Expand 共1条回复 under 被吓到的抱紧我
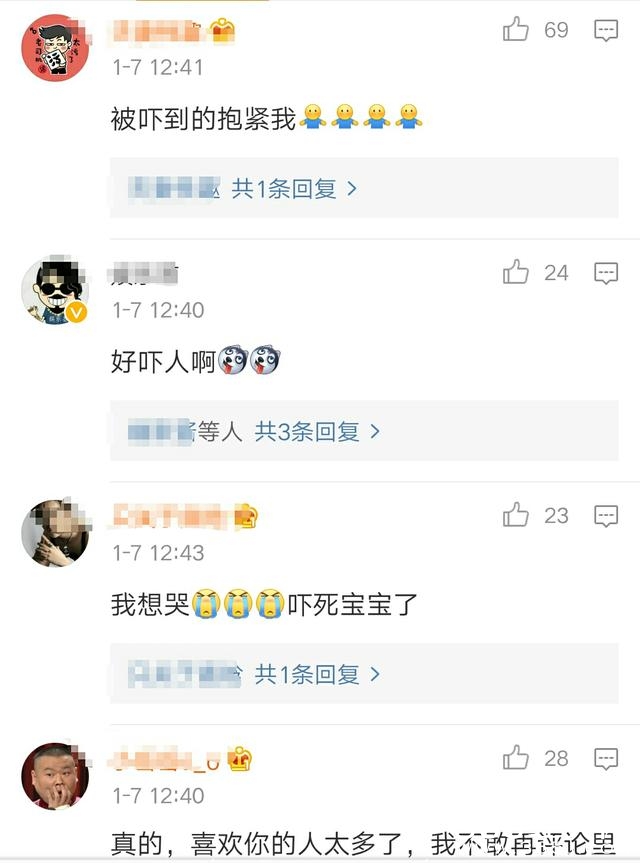 tap(294, 188)
